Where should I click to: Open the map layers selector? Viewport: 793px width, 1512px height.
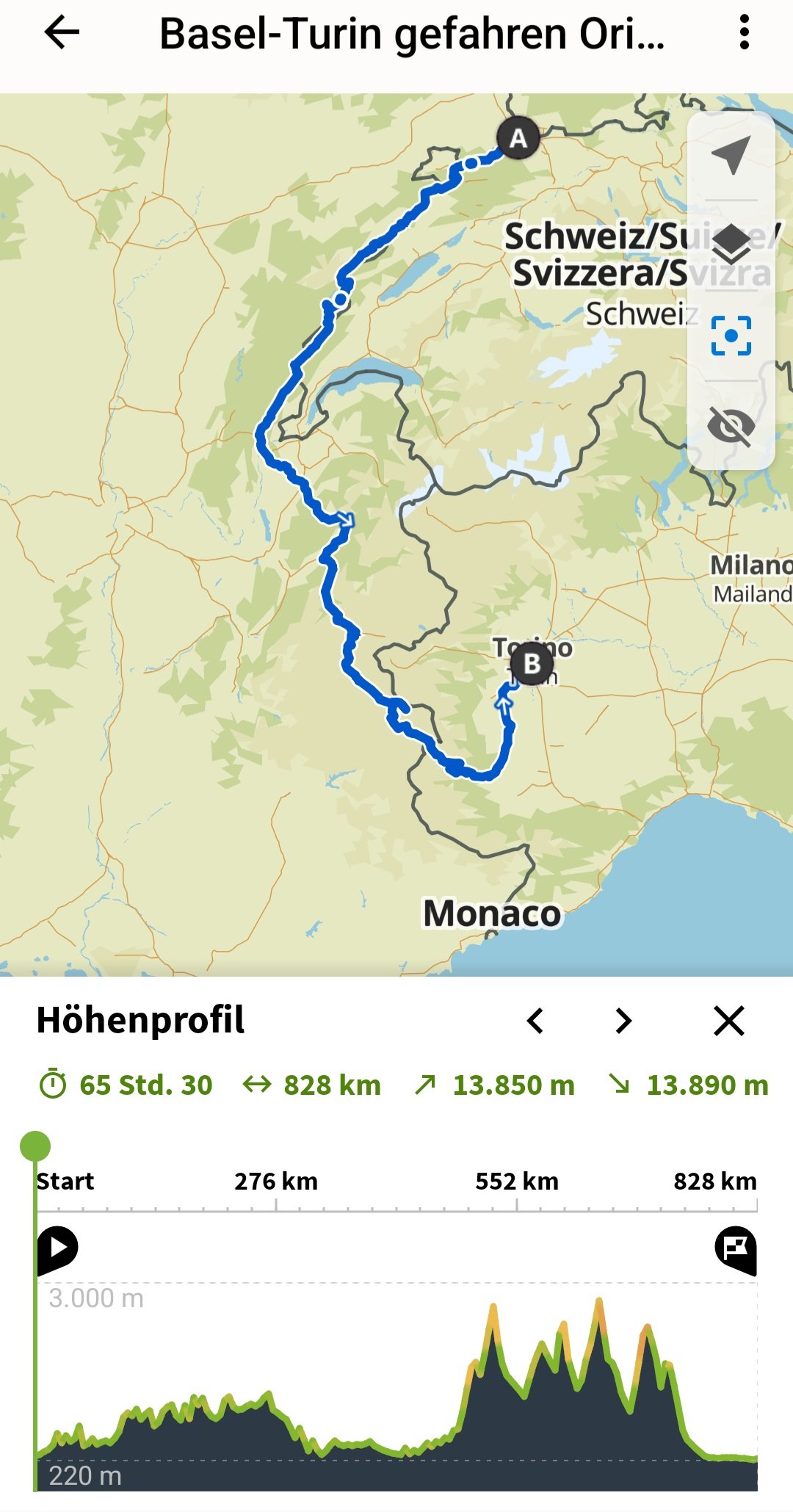[731, 245]
